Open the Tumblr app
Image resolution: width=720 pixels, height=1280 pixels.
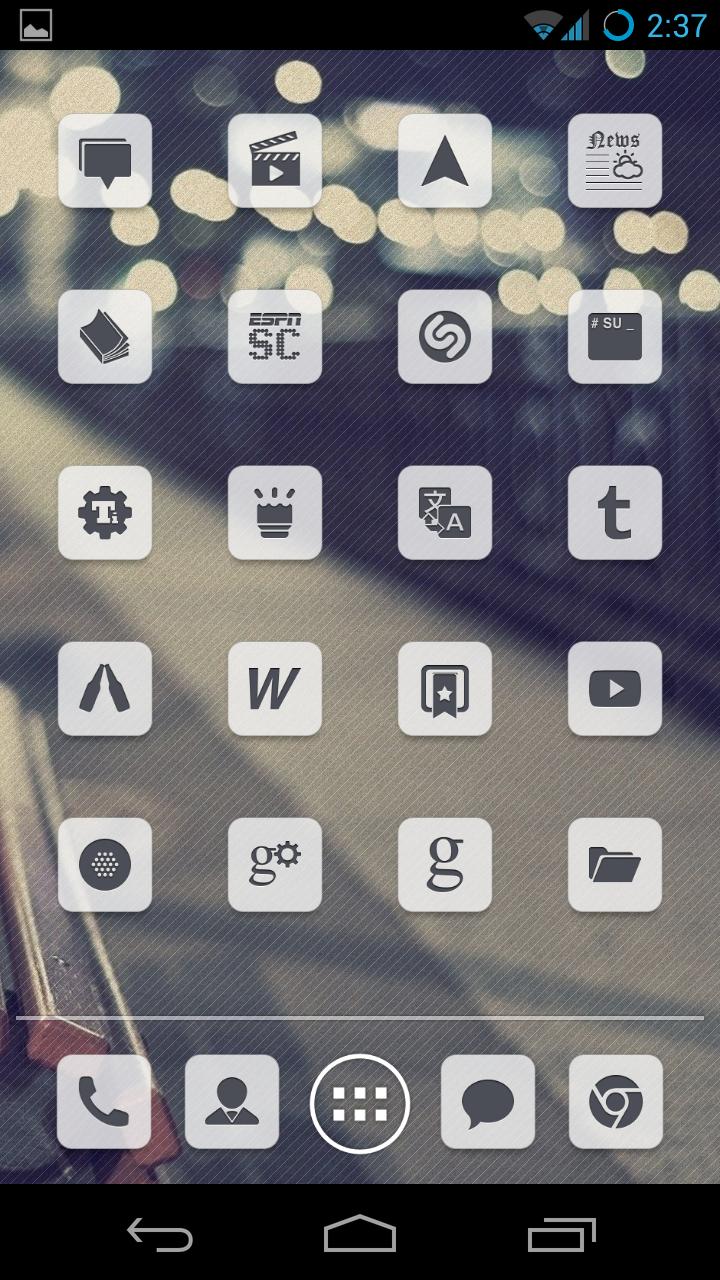tap(615, 513)
